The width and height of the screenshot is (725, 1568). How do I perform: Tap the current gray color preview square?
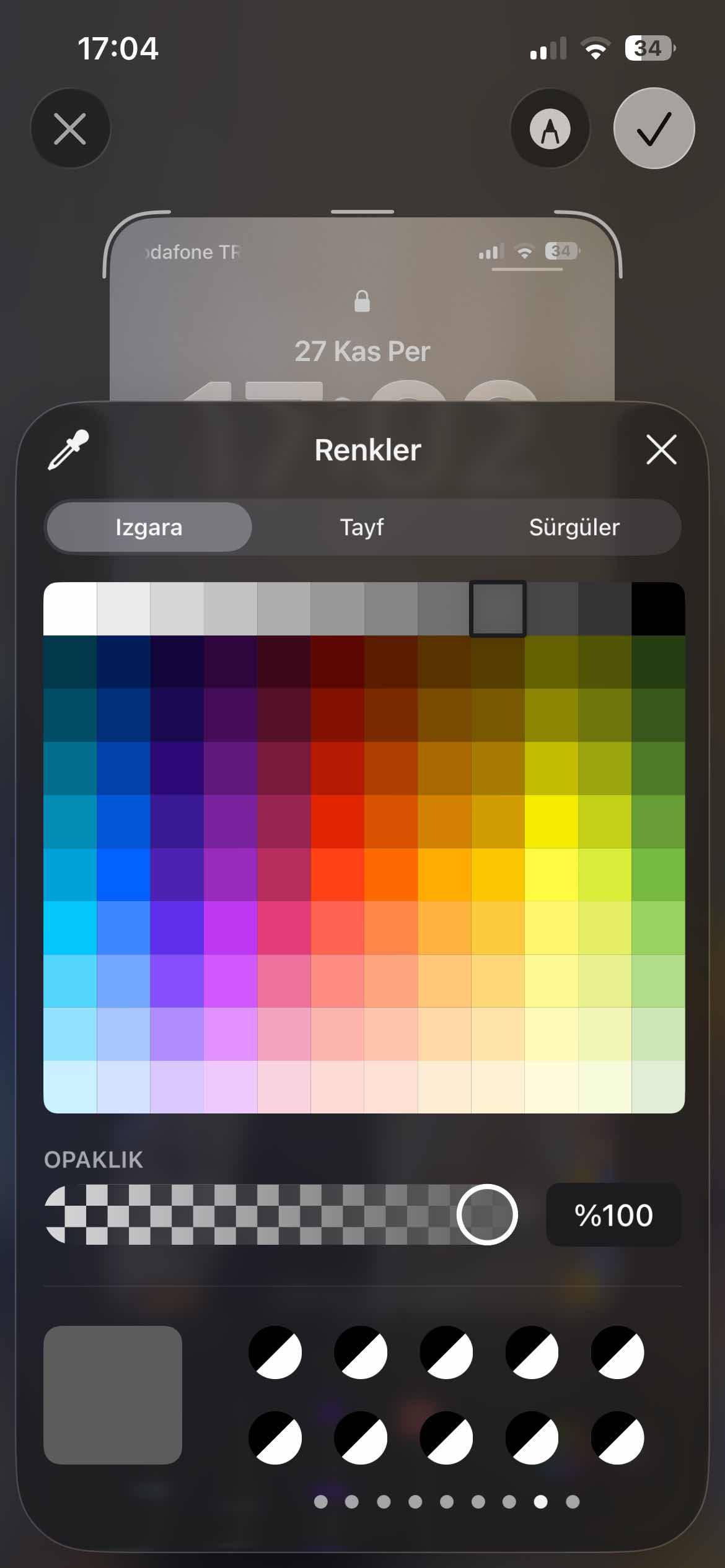(113, 1395)
